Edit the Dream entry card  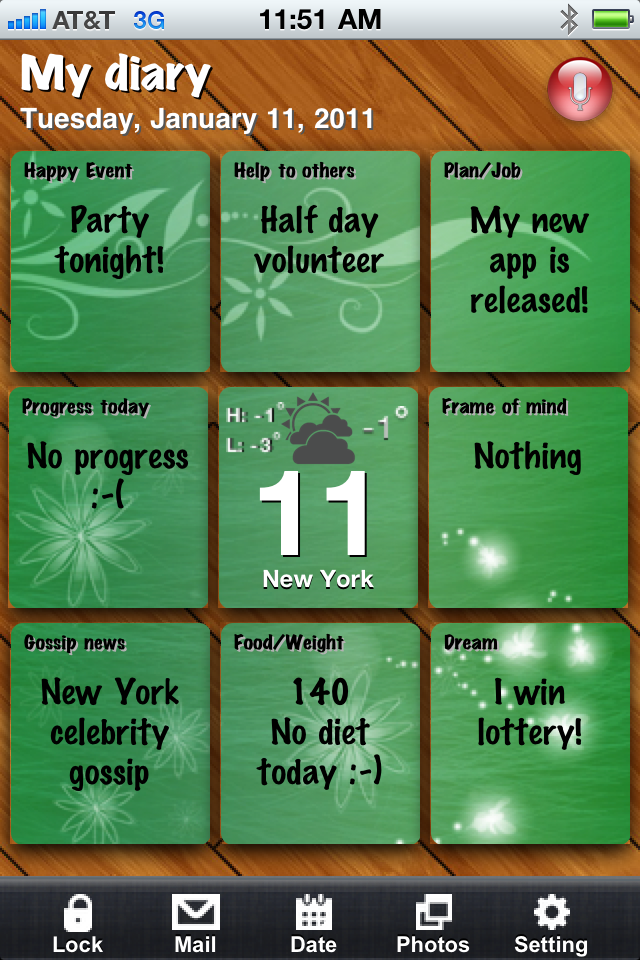(530, 734)
